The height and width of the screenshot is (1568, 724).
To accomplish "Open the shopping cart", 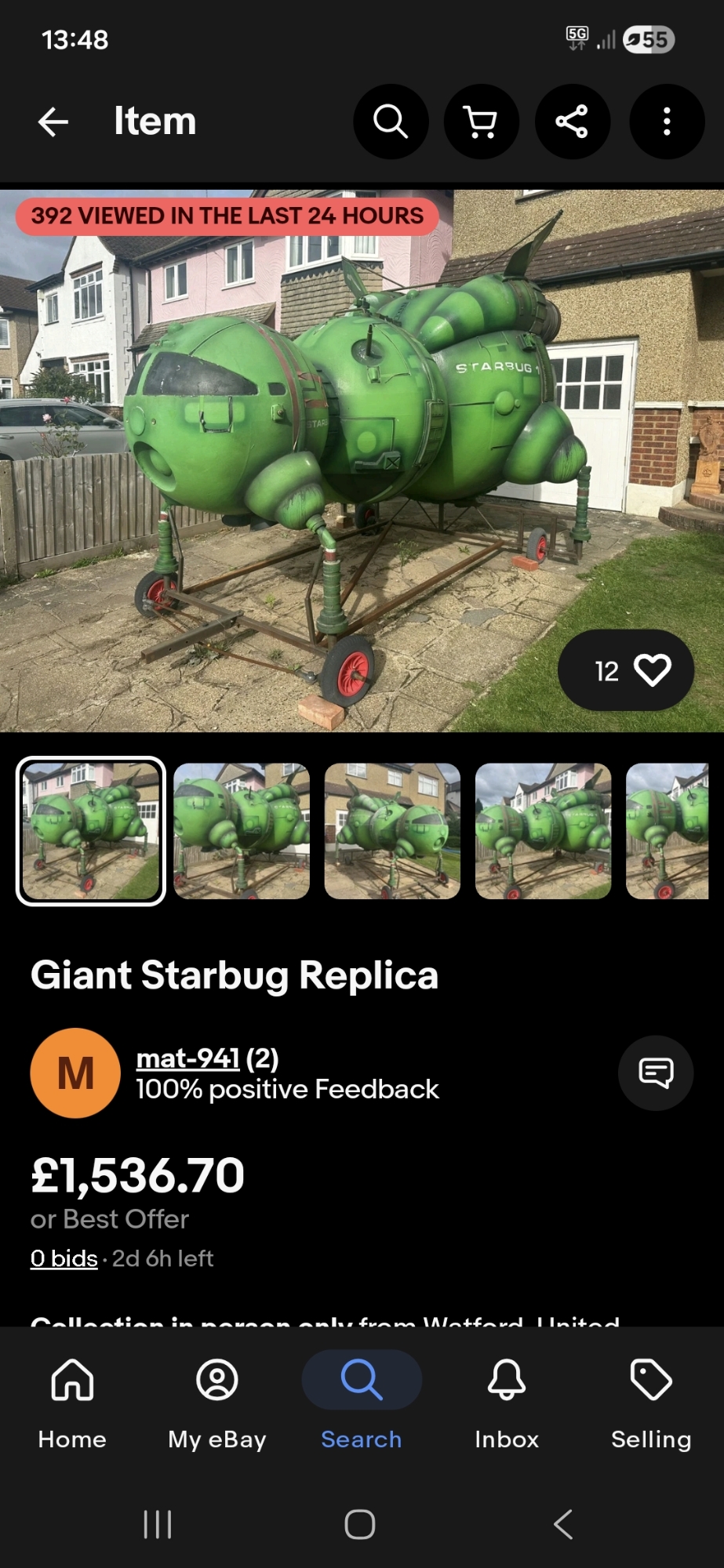I will tap(481, 122).
